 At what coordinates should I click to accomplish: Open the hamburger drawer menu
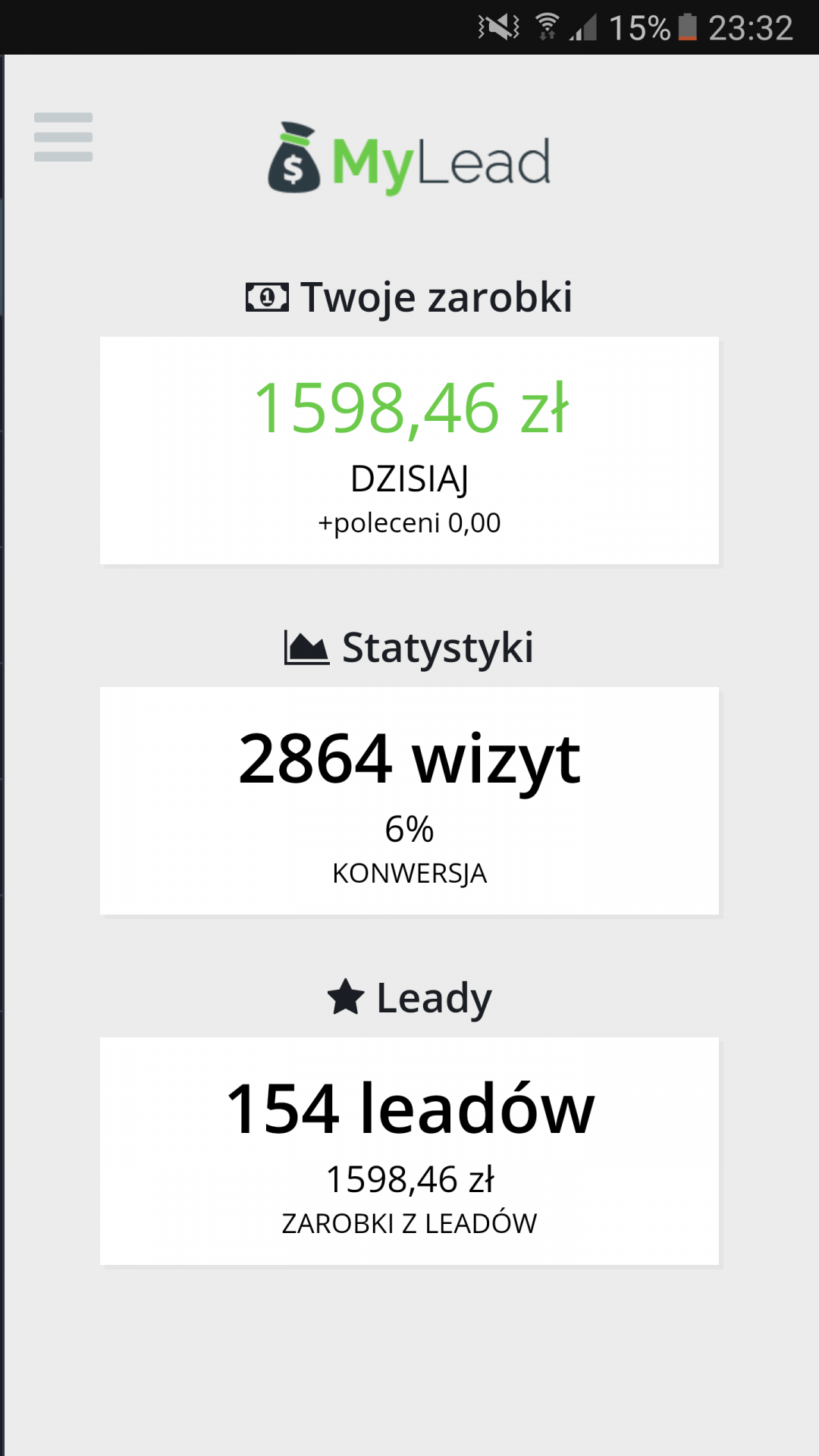coord(63,137)
